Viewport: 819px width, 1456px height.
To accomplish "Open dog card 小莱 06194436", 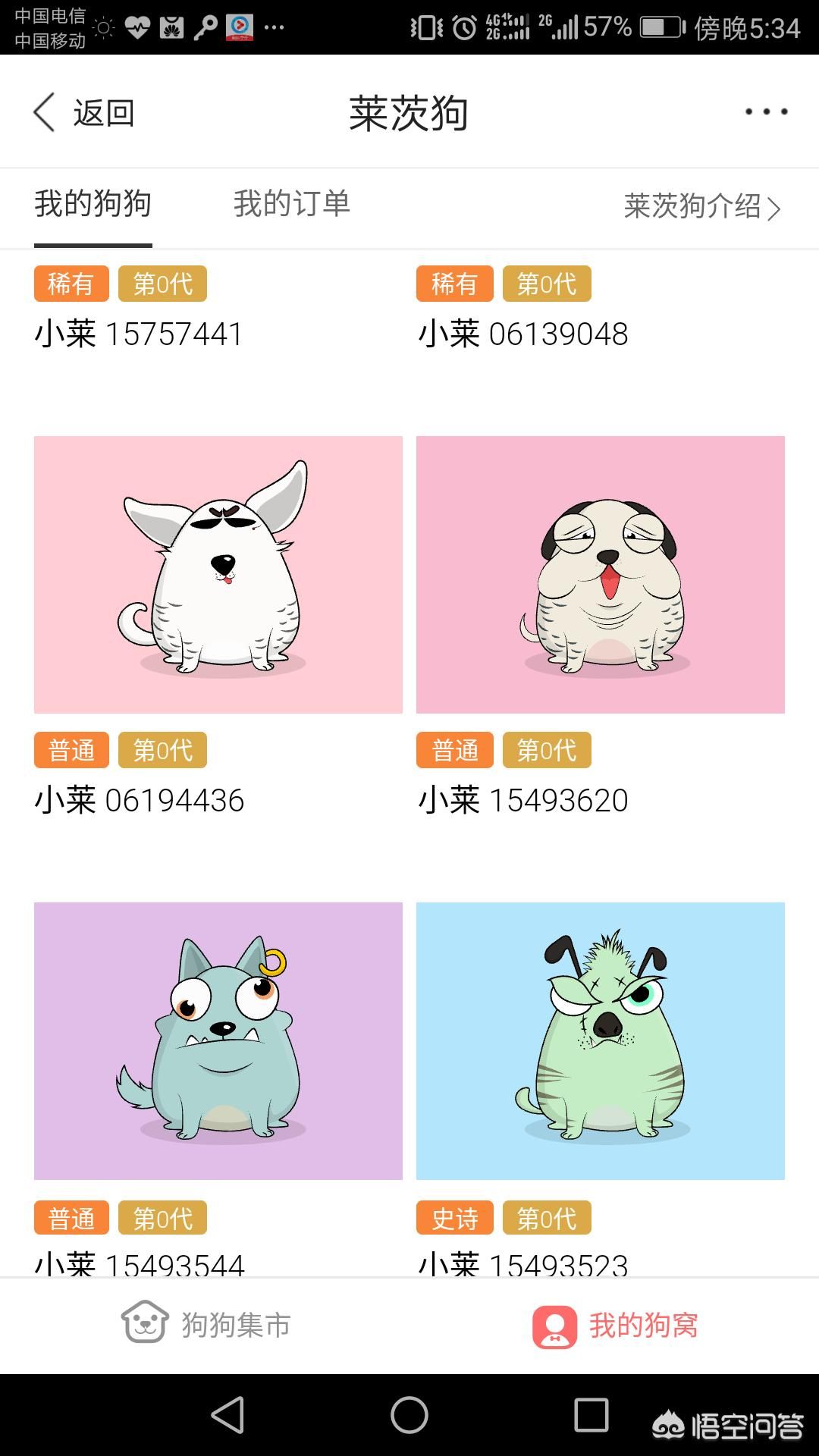I will [x=218, y=575].
